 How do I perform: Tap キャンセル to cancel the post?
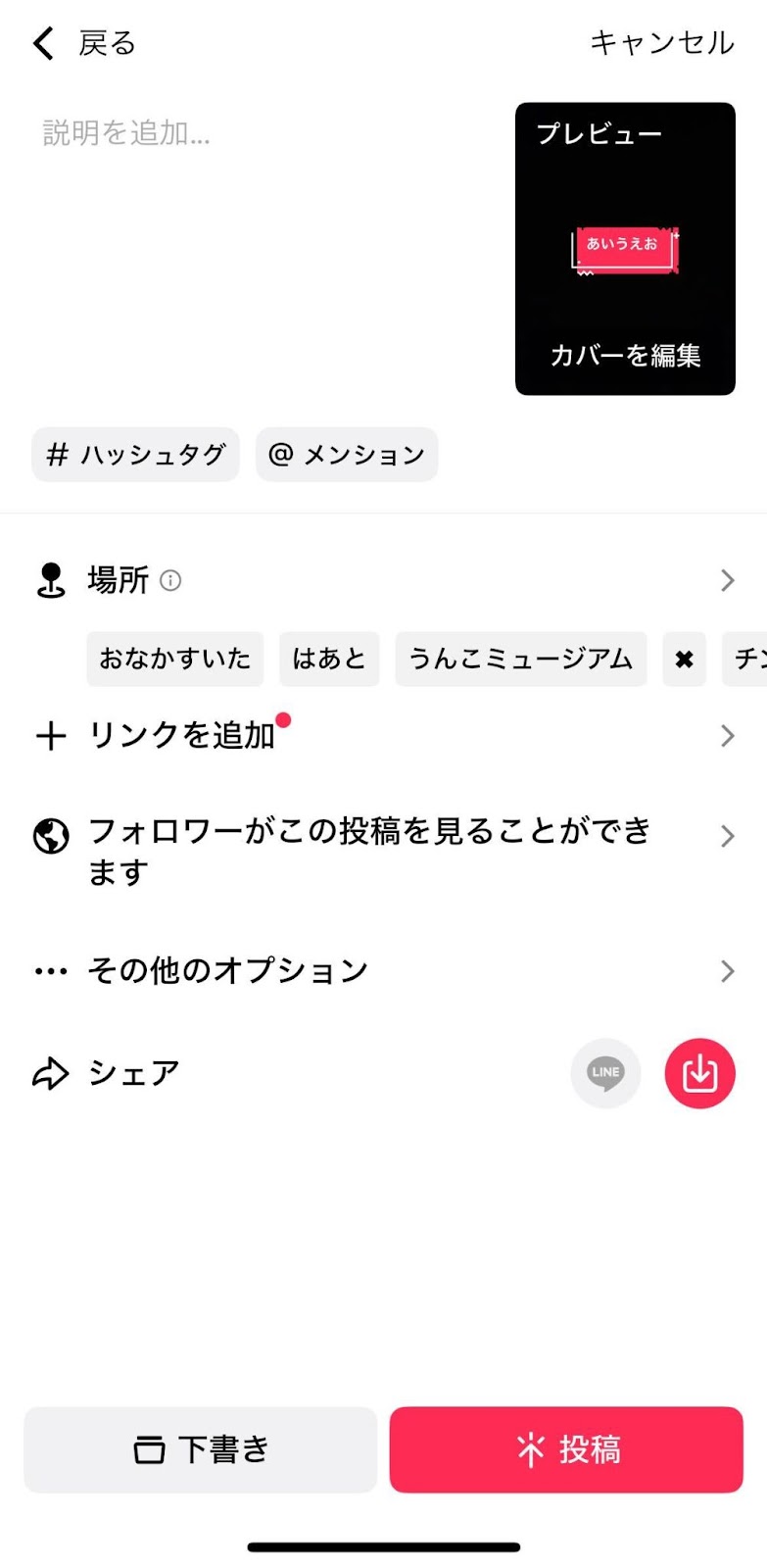point(661,43)
